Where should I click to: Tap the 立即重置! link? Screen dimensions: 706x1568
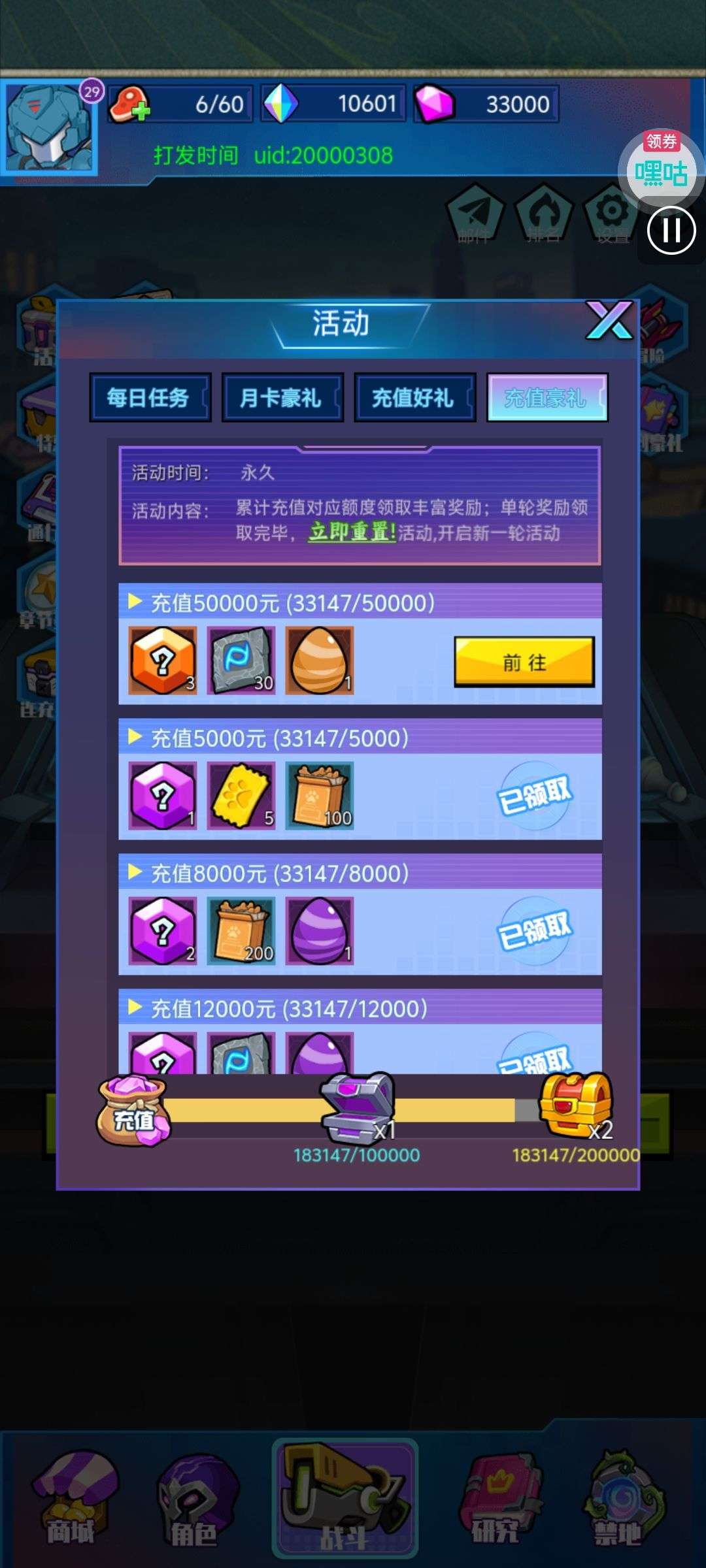click(352, 532)
